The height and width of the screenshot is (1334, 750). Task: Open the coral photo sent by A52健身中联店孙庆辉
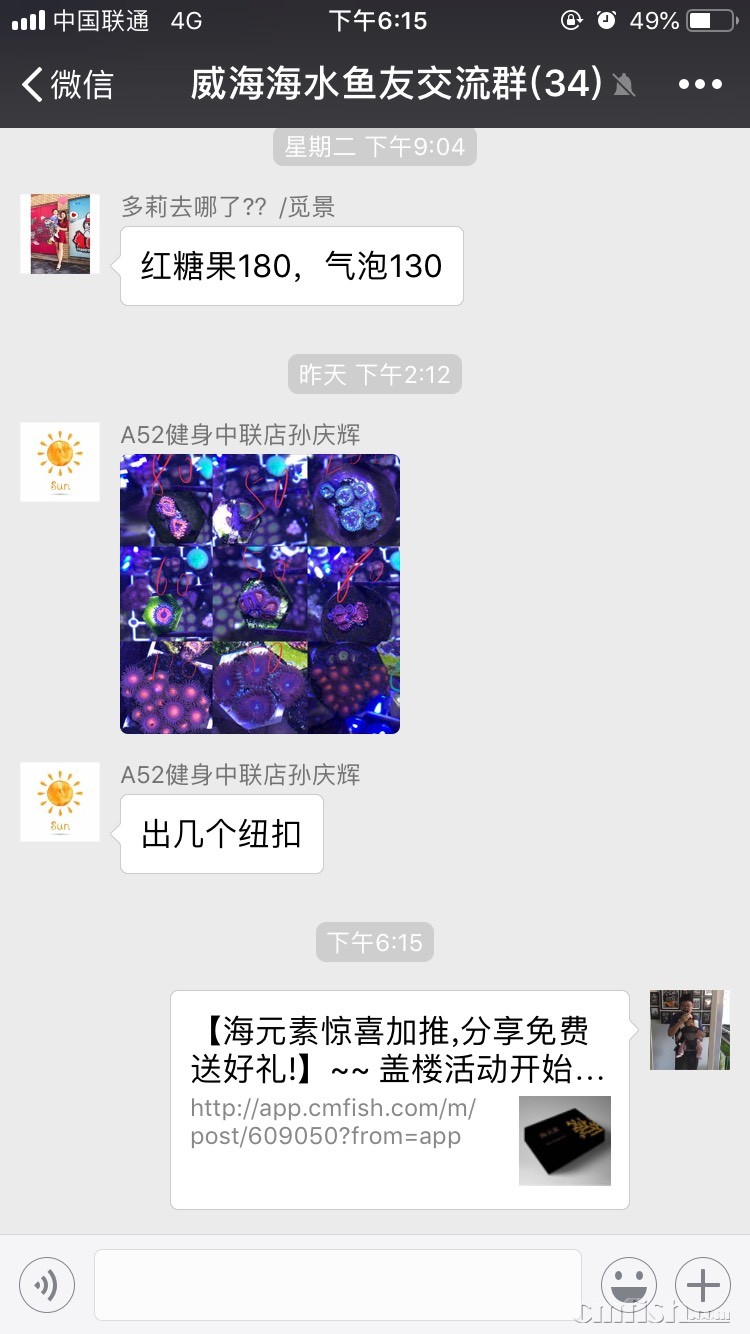pos(260,594)
